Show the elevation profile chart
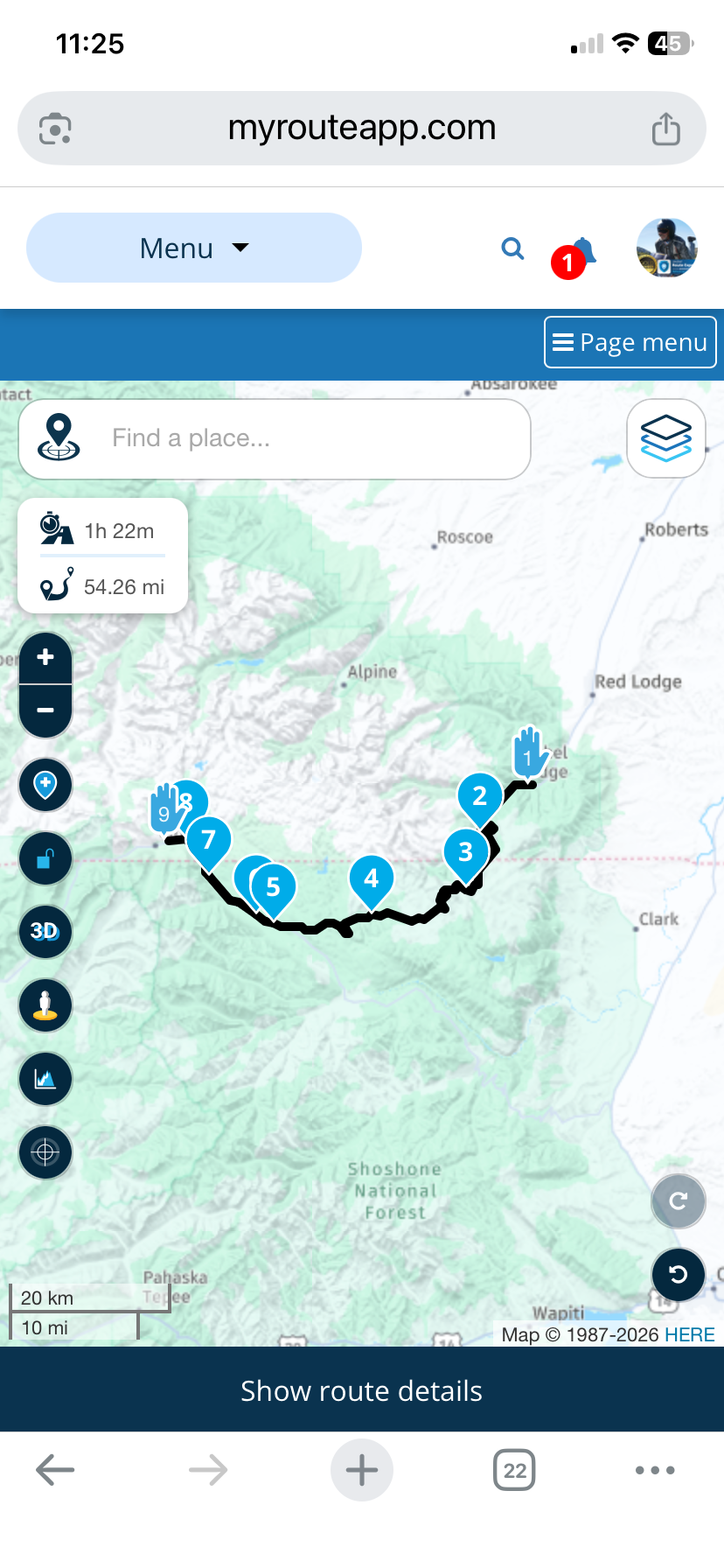The height and width of the screenshot is (1568, 724). click(45, 1079)
